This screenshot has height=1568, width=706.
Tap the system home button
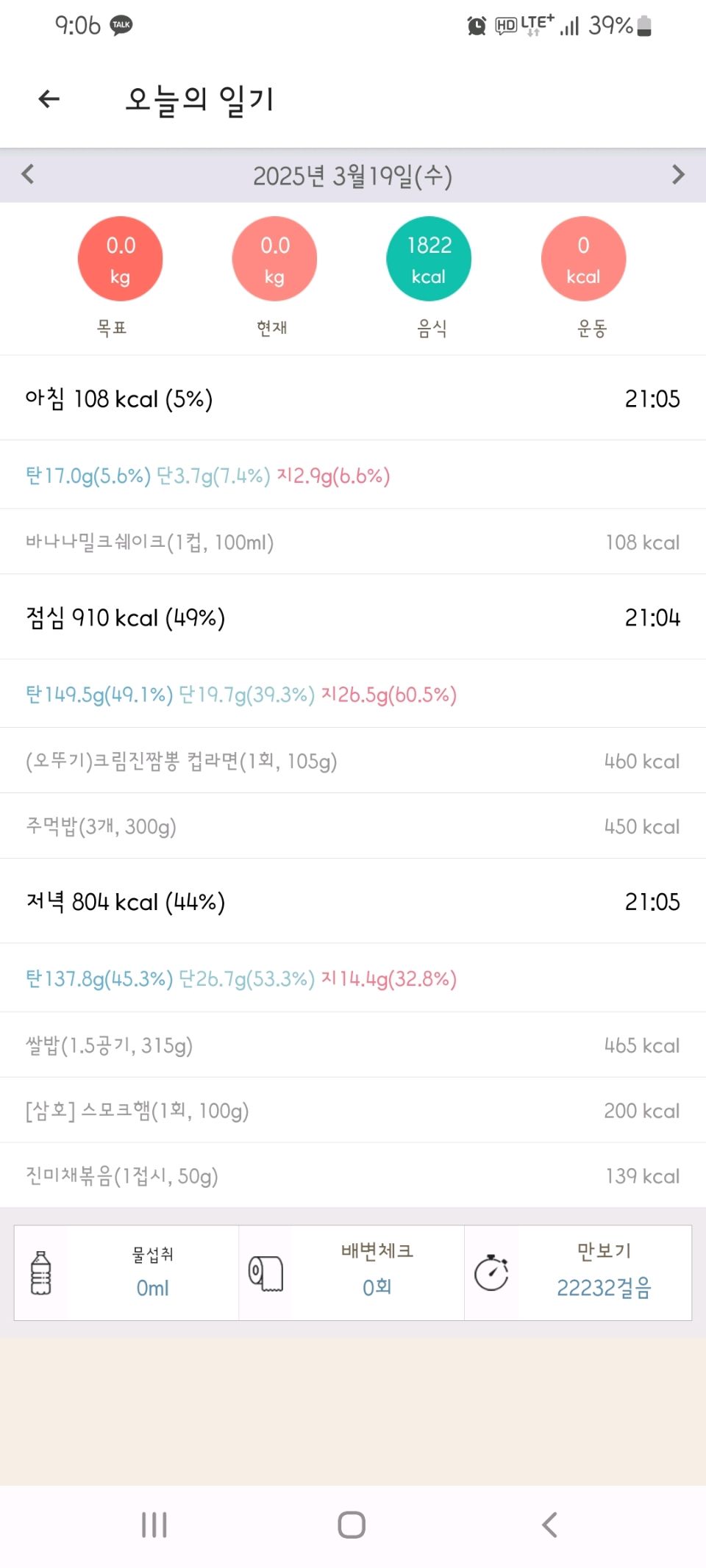(352, 1525)
